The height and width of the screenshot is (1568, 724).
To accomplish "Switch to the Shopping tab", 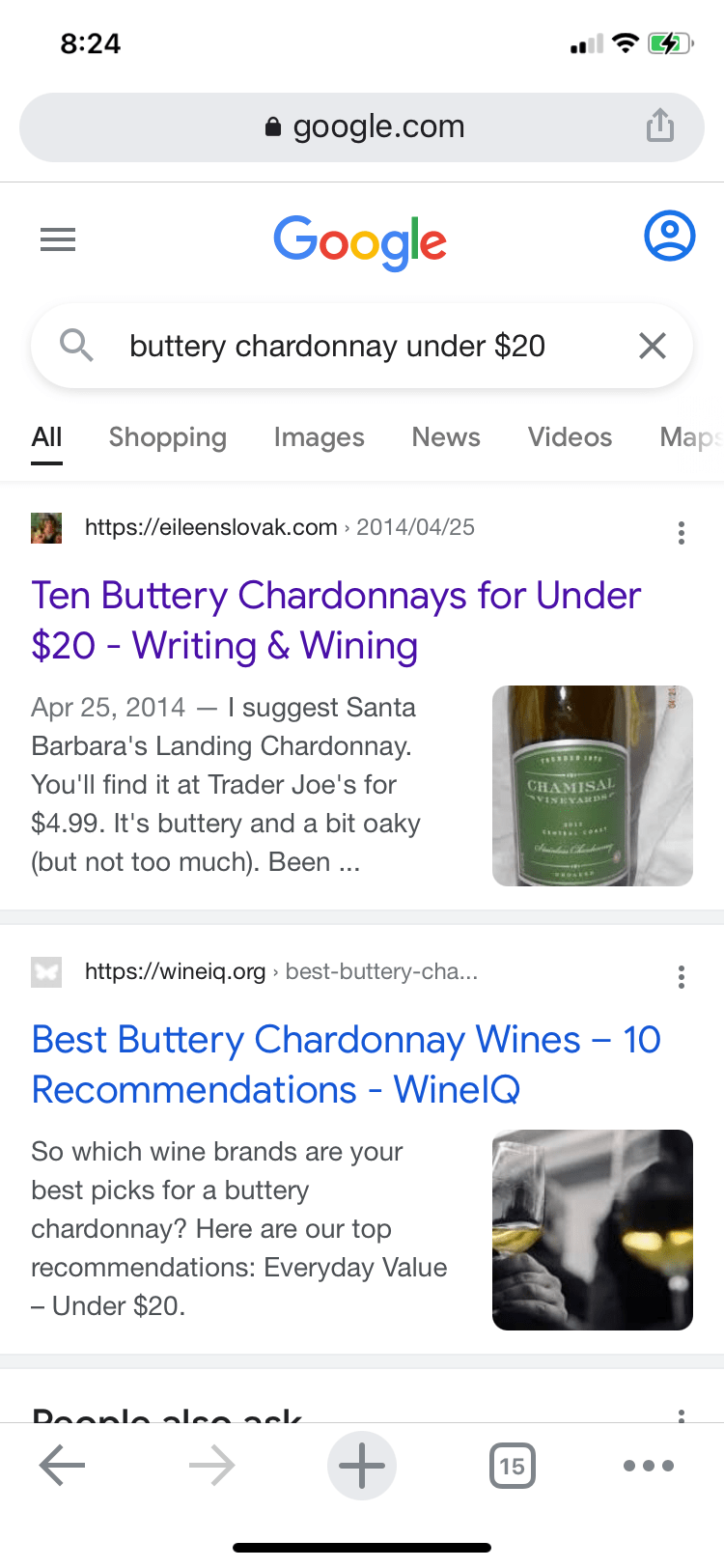I will point(167,437).
